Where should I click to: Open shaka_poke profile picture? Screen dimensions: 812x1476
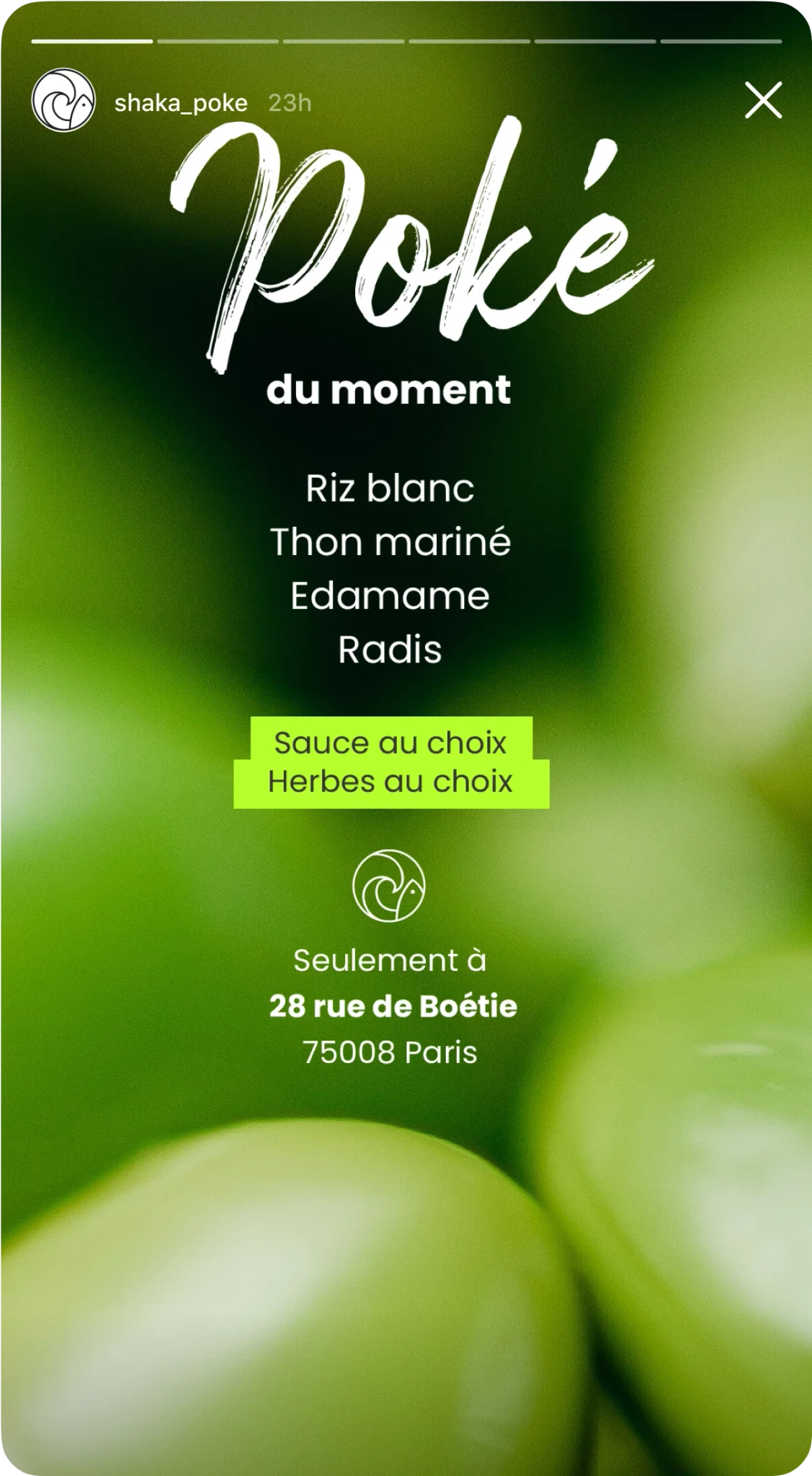pos(63,100)
